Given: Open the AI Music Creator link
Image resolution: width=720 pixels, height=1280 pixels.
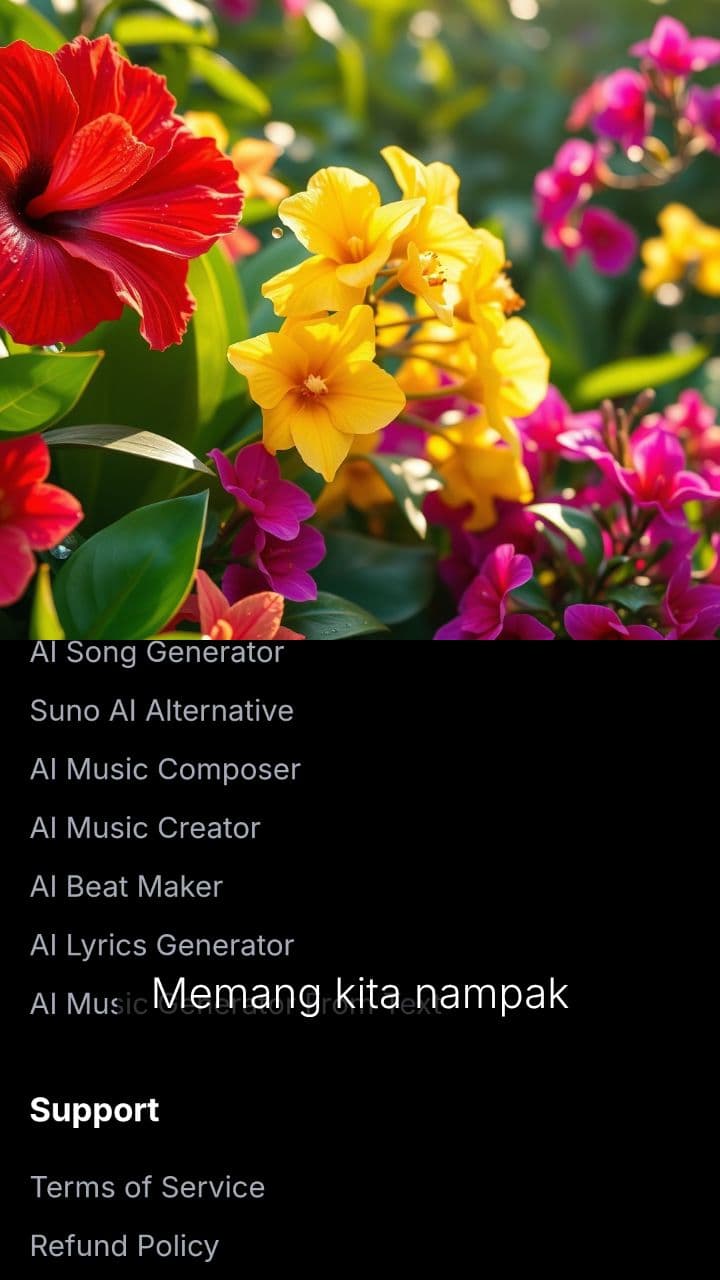Looking at the screenshot, I should click(145, 828).
